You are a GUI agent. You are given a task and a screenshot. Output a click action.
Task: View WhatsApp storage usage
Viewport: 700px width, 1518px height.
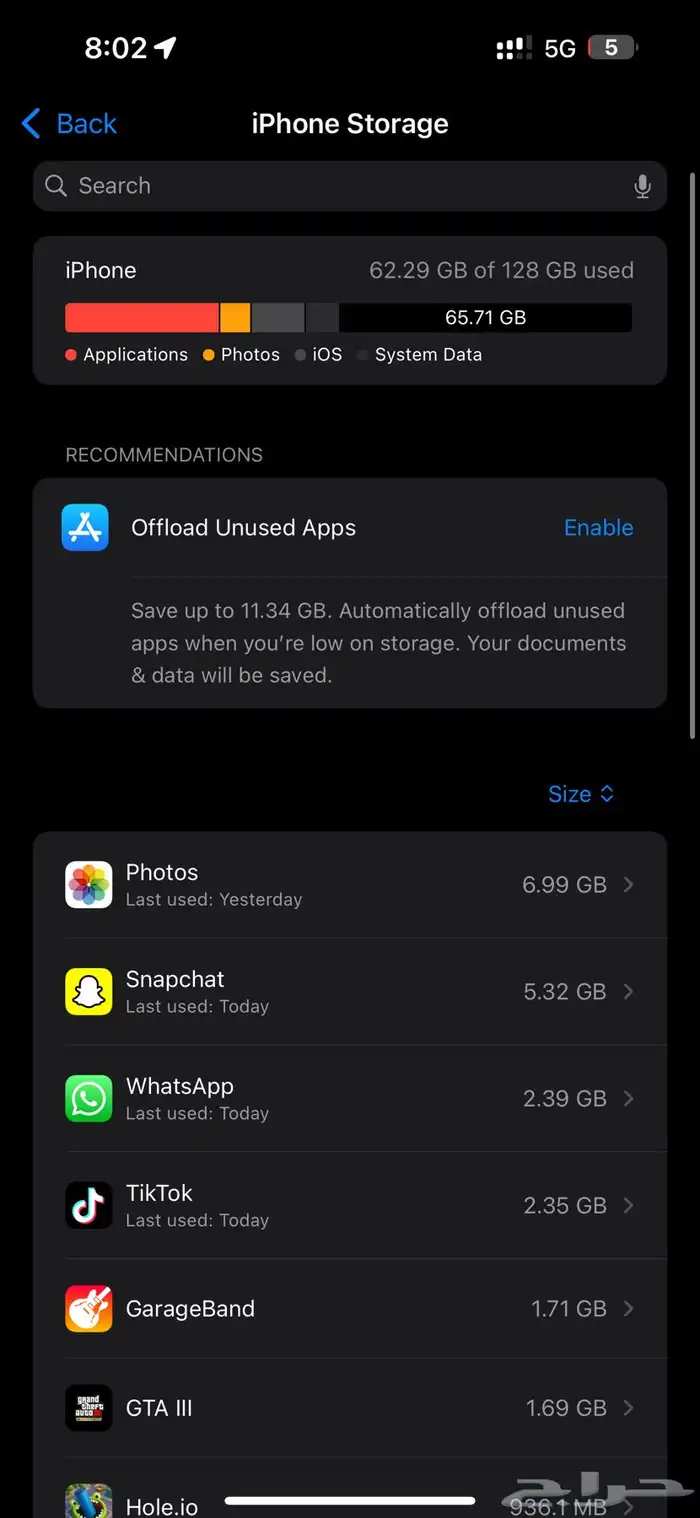pyautogui.click(x=350, y=1099)
